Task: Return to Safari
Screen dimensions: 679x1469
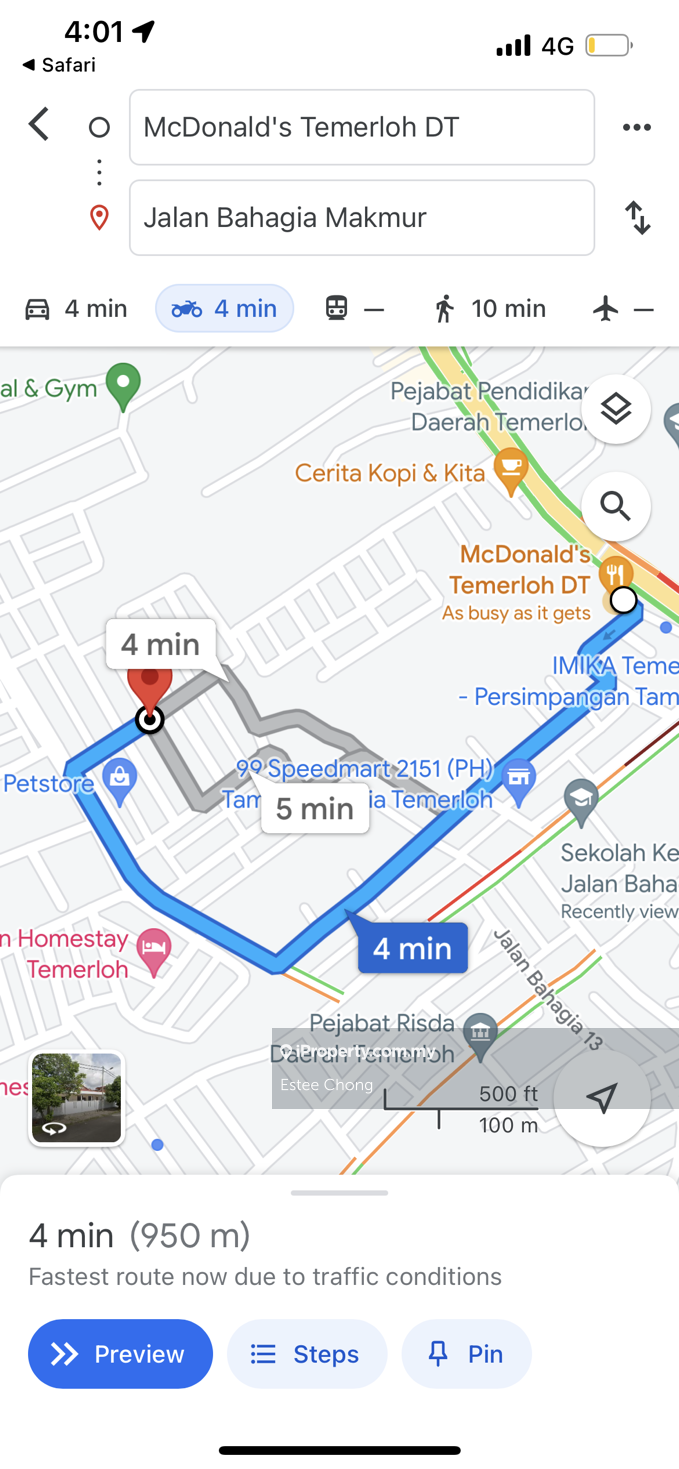Action: pyautogui.click(x=60, y=65)
